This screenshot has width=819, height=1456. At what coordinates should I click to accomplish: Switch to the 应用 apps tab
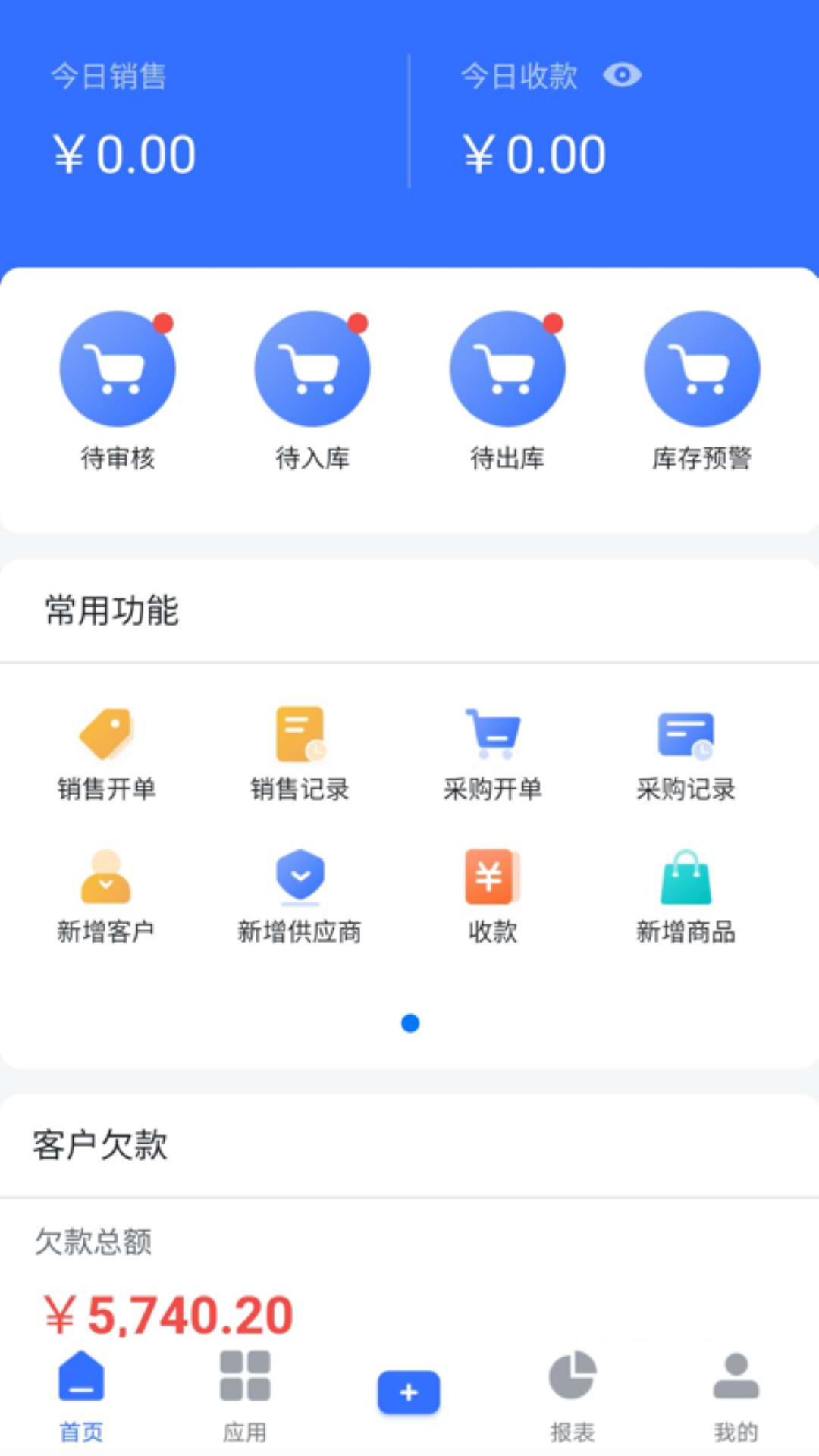click(245, 1395)
